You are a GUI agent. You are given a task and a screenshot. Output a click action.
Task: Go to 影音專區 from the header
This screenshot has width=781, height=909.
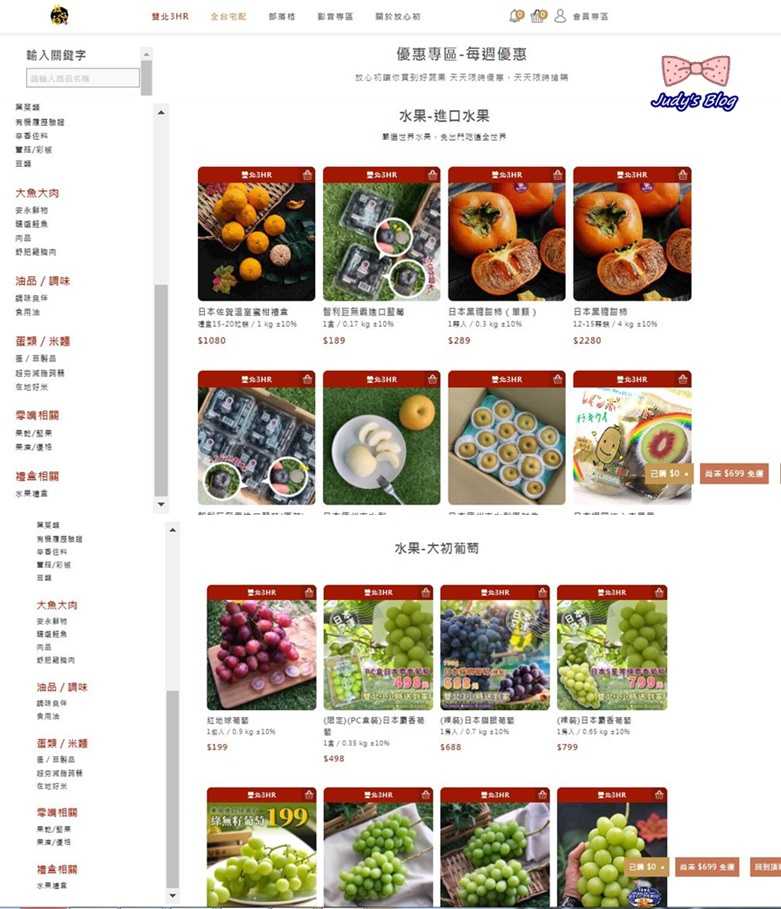click(335, 17)
